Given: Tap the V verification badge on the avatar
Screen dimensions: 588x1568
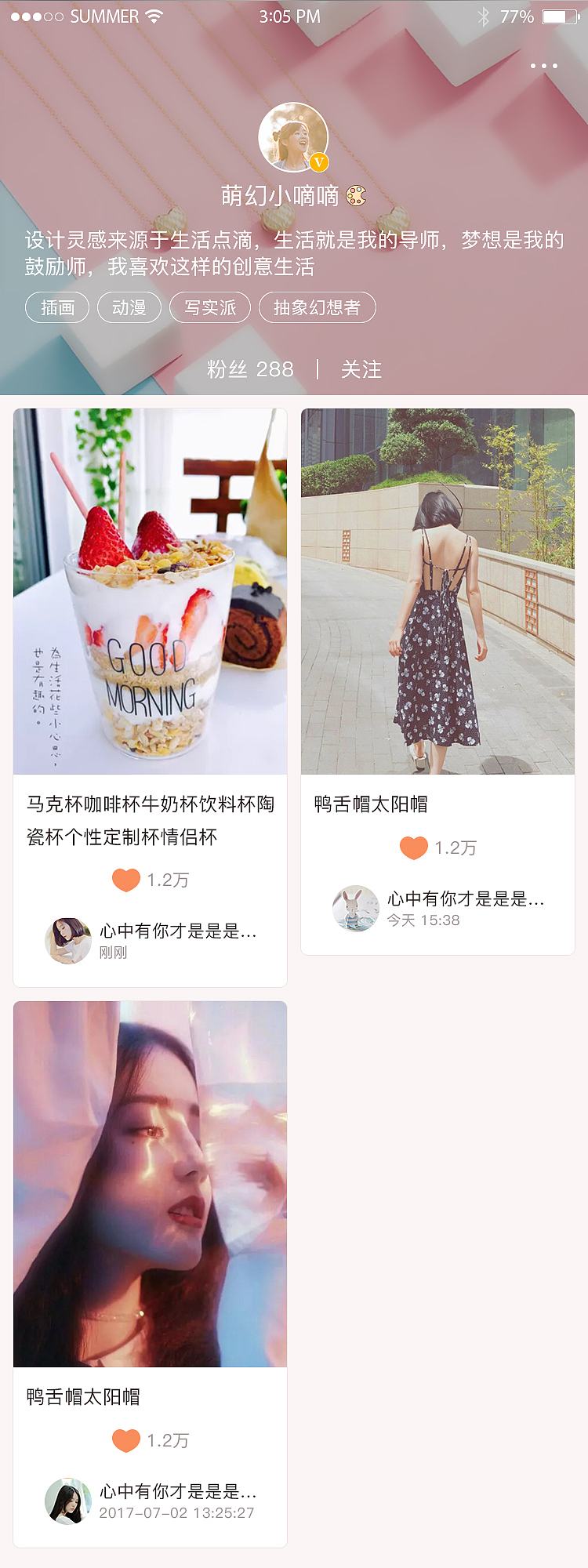Looking at the screenshot, I should [318, 162].
